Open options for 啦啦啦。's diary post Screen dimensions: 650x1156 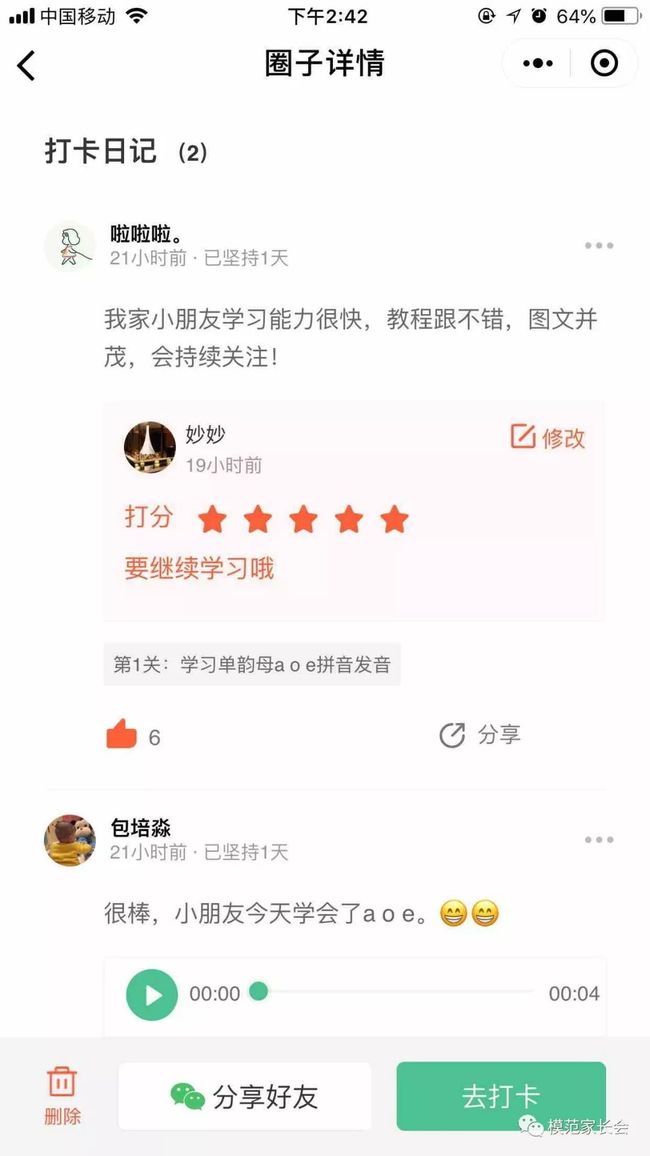[599, 246]
